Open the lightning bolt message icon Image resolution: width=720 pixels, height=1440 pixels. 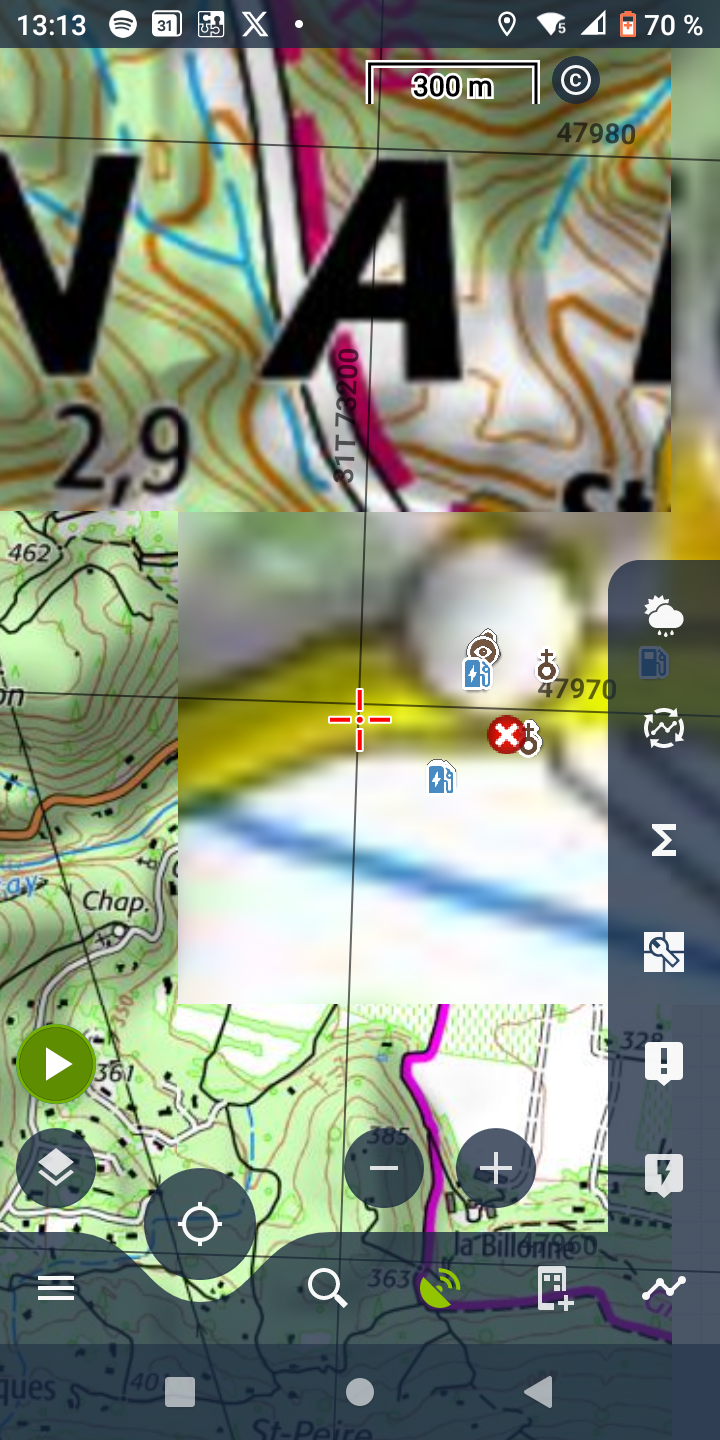click(x=664, y=1175)
